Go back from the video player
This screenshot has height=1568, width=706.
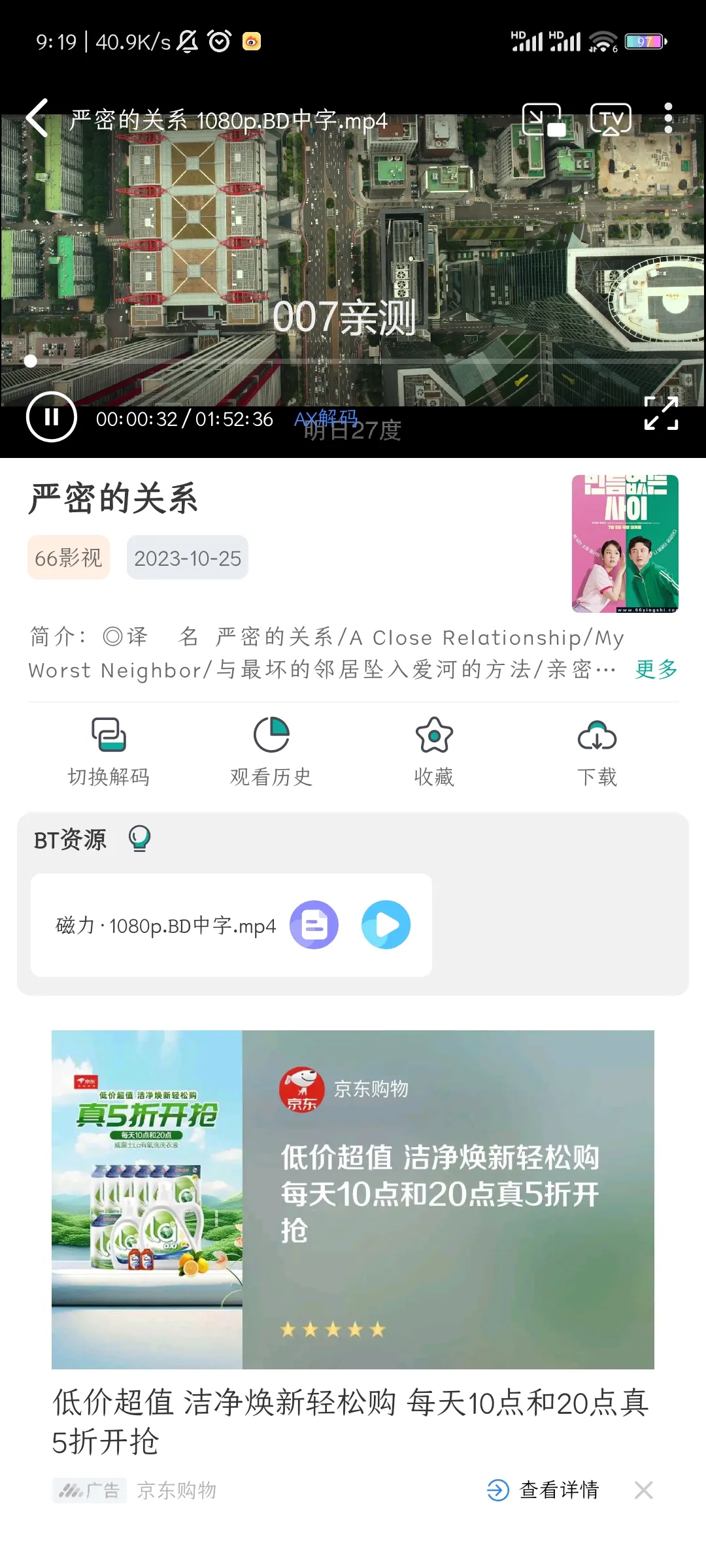click(x=38, y=119)
